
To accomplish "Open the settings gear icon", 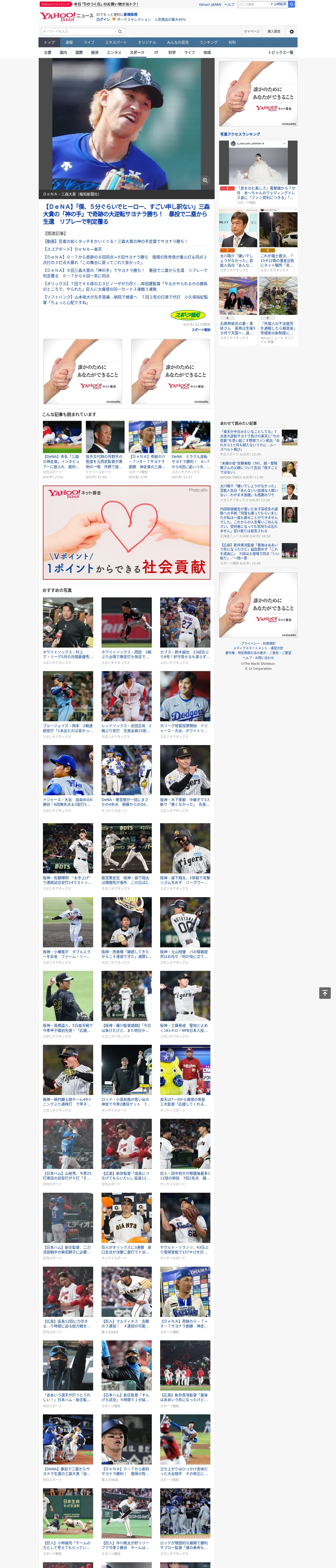I will tap(292, 31).
